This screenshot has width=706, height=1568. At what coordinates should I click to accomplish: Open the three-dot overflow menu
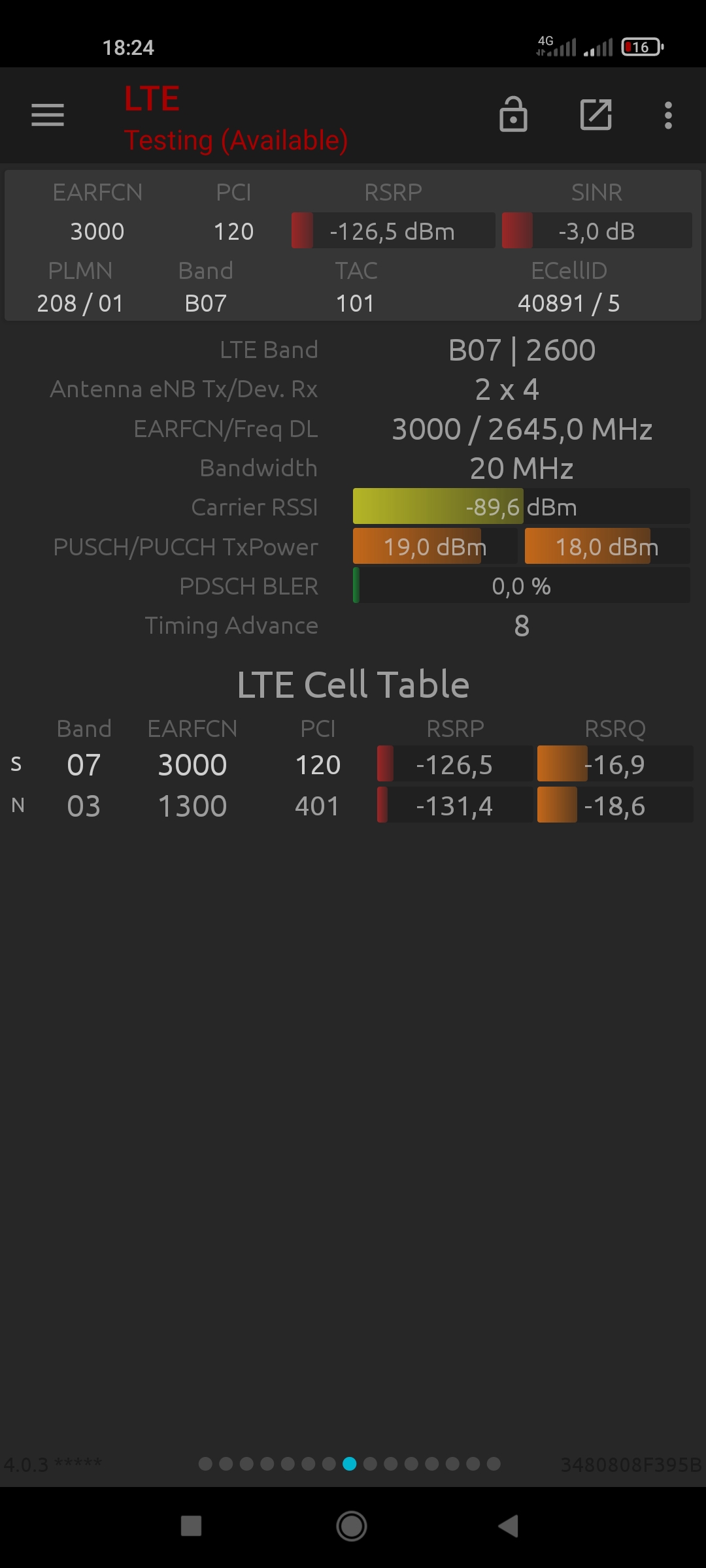(667, 115)
